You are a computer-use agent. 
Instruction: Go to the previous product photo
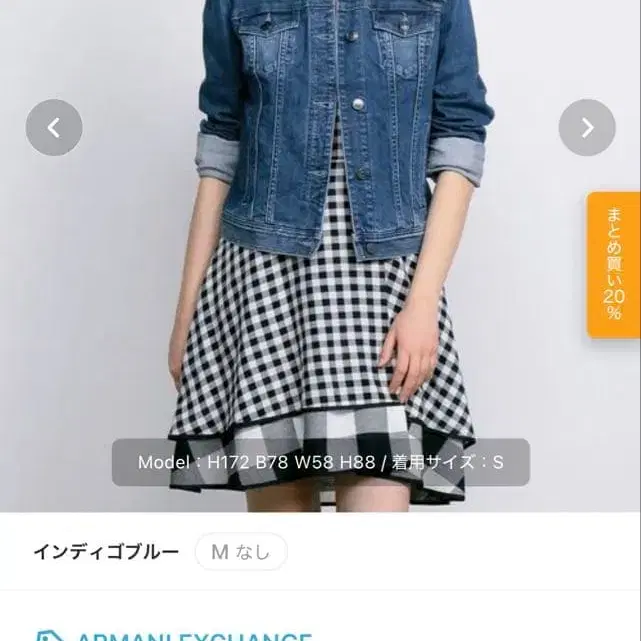click(54, 127)
